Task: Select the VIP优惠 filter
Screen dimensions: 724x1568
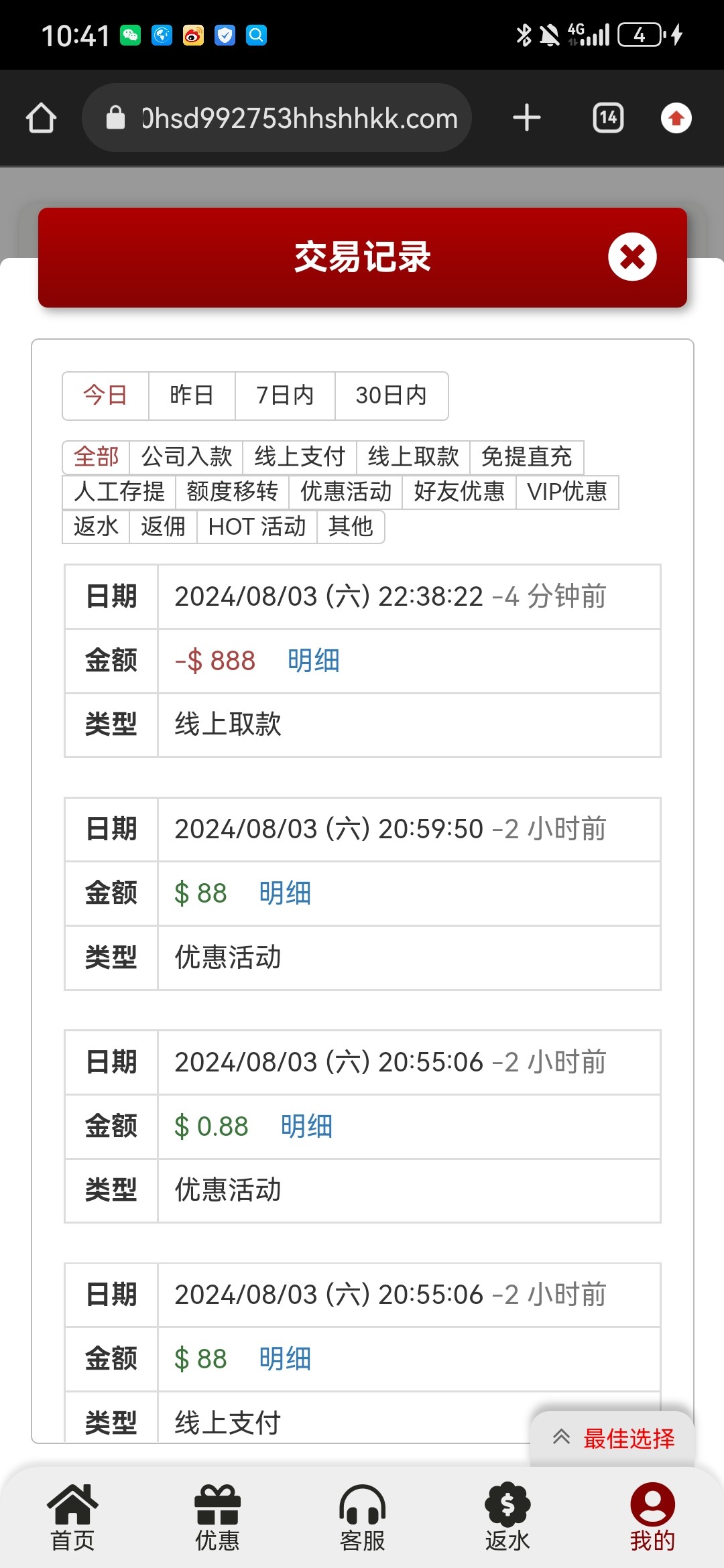Action: coord(566,492)
